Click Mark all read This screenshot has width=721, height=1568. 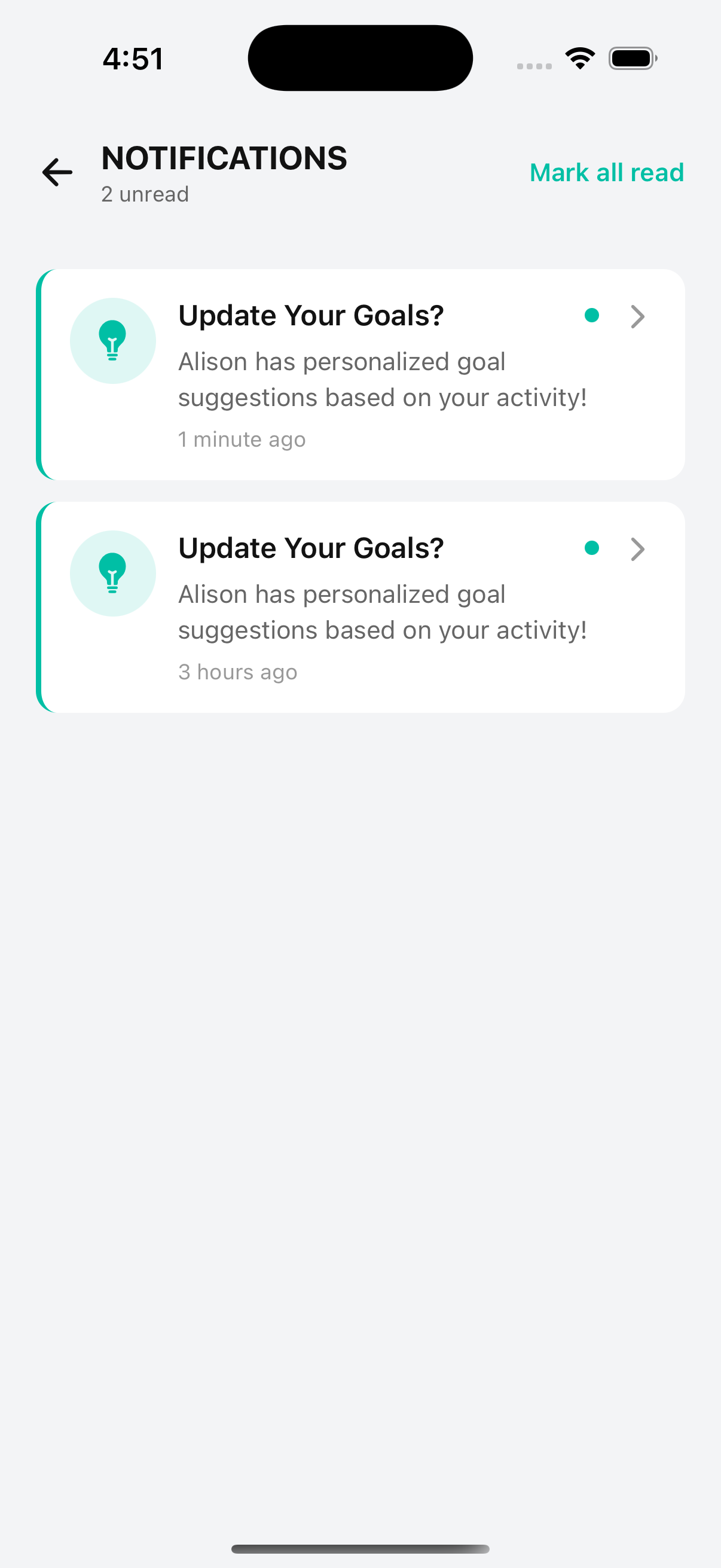coord(606,172)
